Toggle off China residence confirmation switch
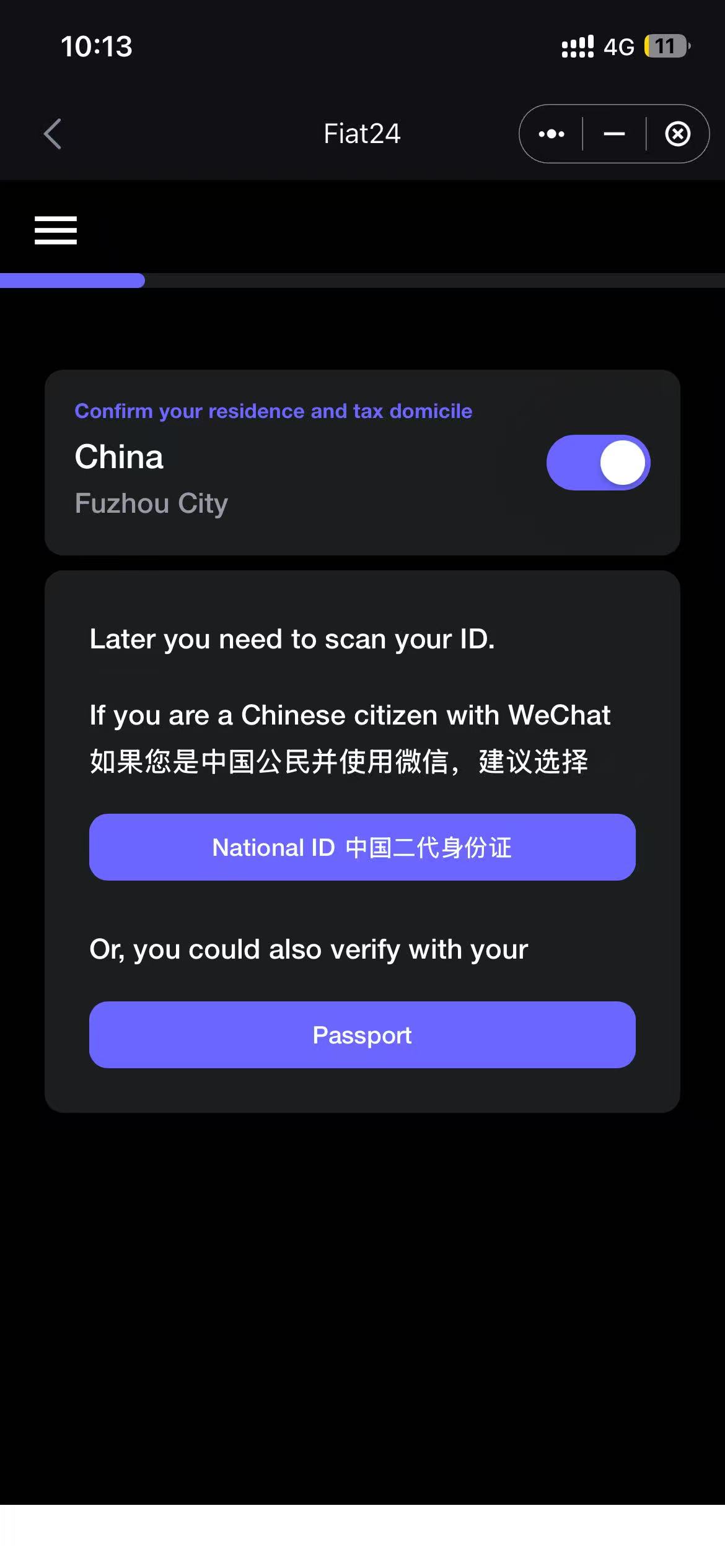Screen dimensions: 725x1568 [598, 463]
